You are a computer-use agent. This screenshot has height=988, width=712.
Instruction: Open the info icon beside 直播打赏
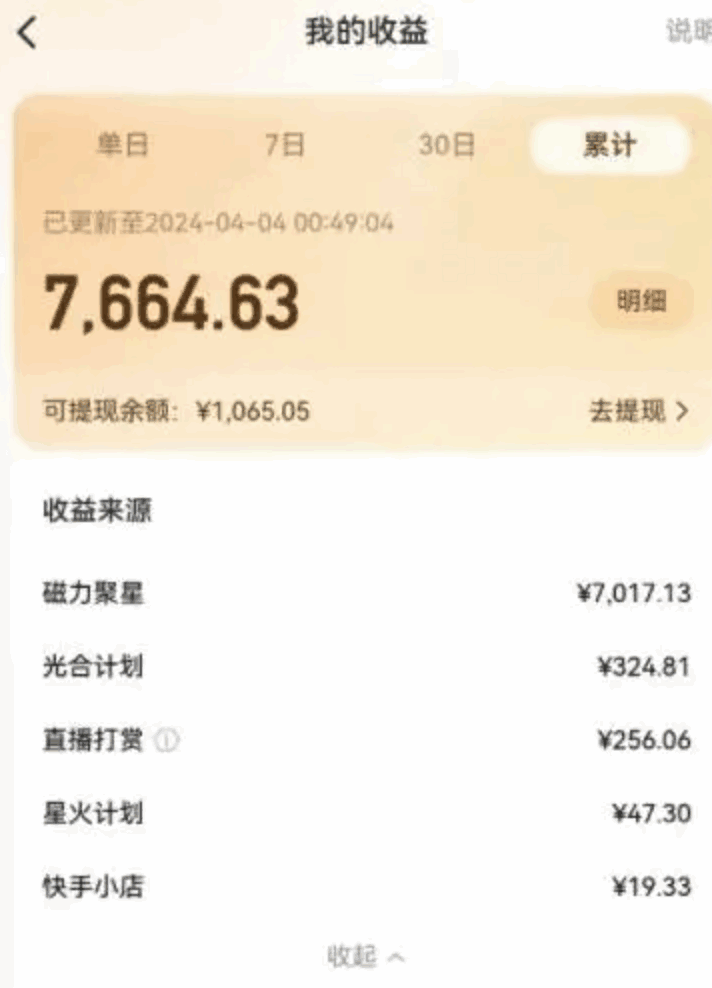click(167, 741)
